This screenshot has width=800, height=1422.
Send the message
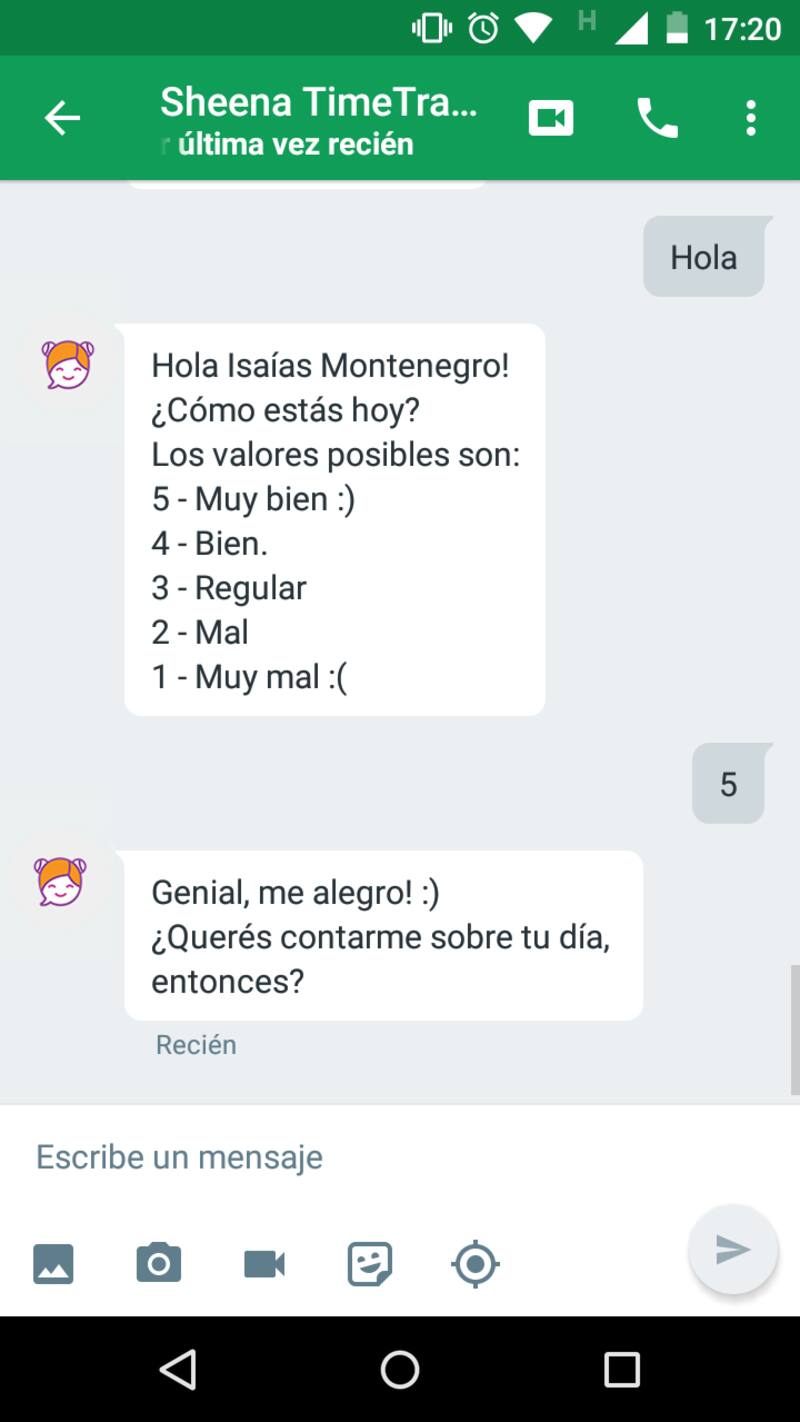733,1249
